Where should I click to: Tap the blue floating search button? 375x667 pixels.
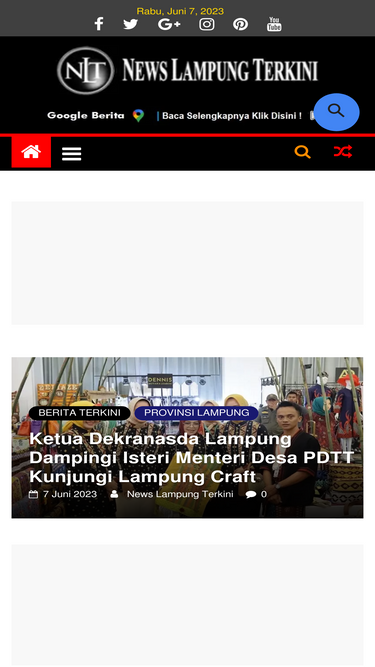coord(336,112)
